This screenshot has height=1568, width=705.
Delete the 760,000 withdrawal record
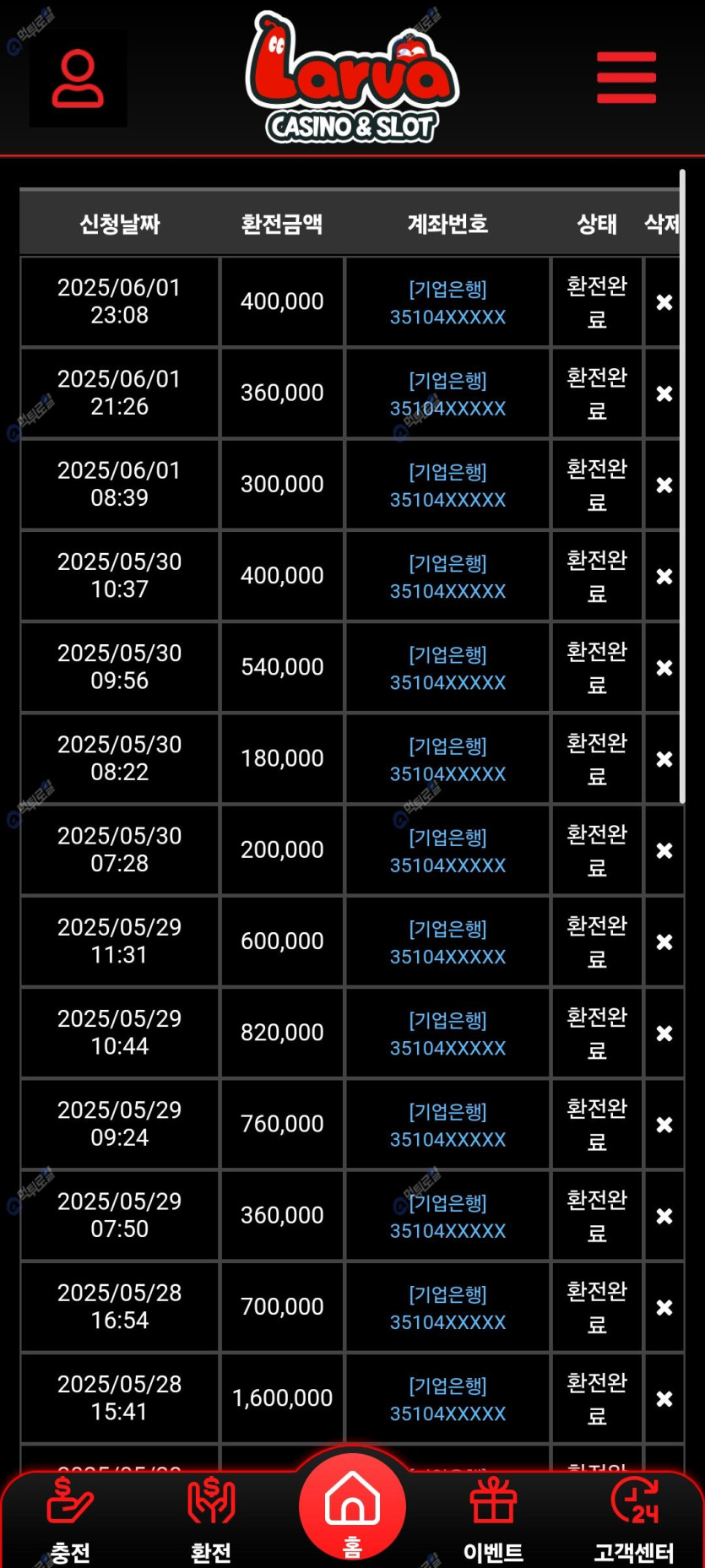(x=664, y=1125)
